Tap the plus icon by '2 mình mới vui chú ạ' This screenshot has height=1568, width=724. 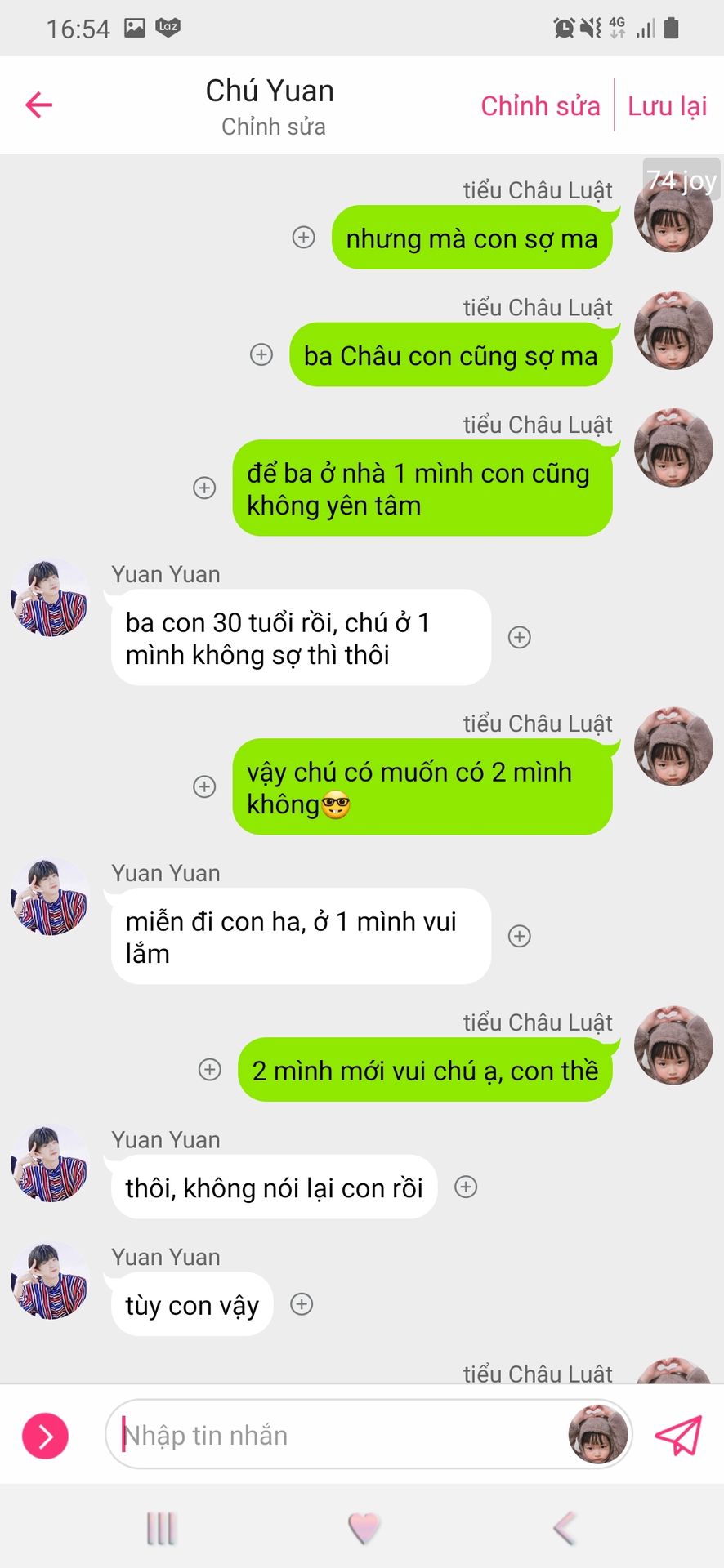[x=210, y=1069]
